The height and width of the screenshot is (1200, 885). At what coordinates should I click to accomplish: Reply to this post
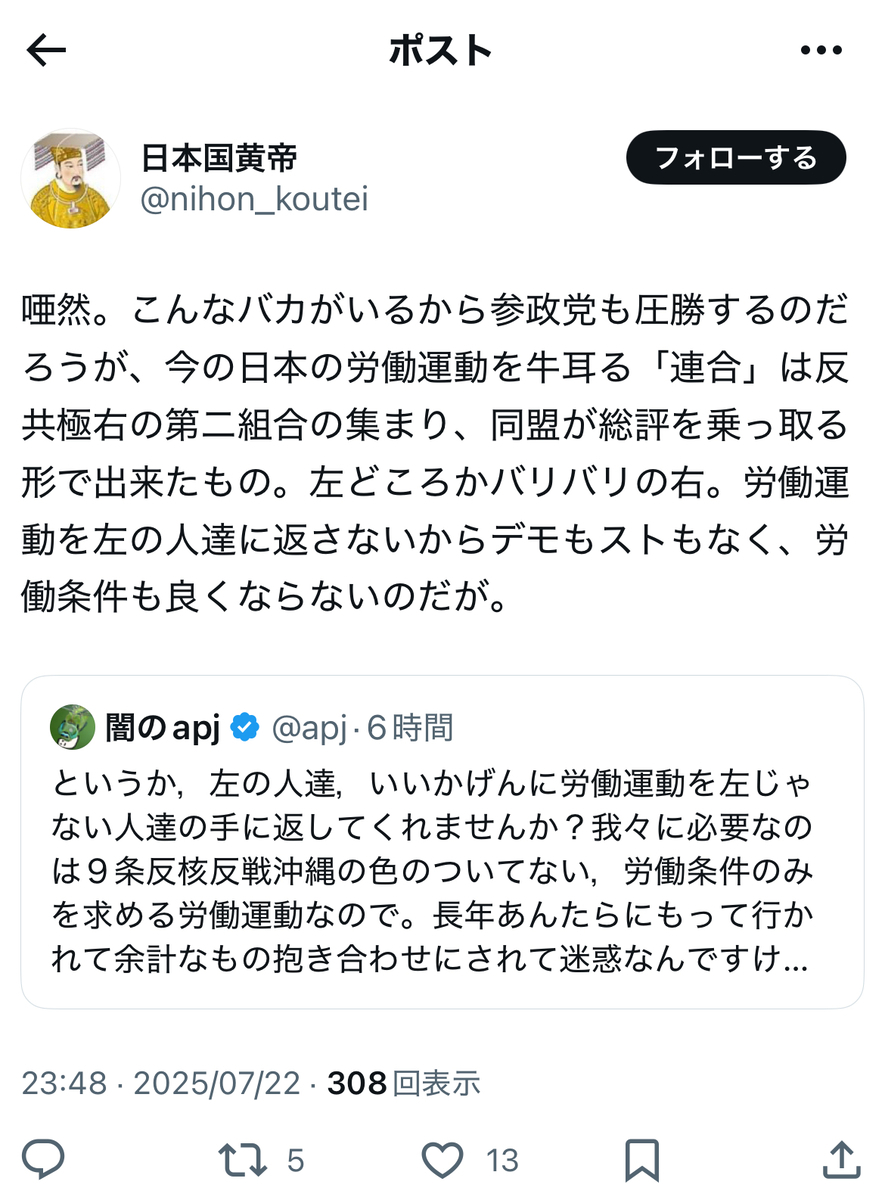coord(43,1159)
